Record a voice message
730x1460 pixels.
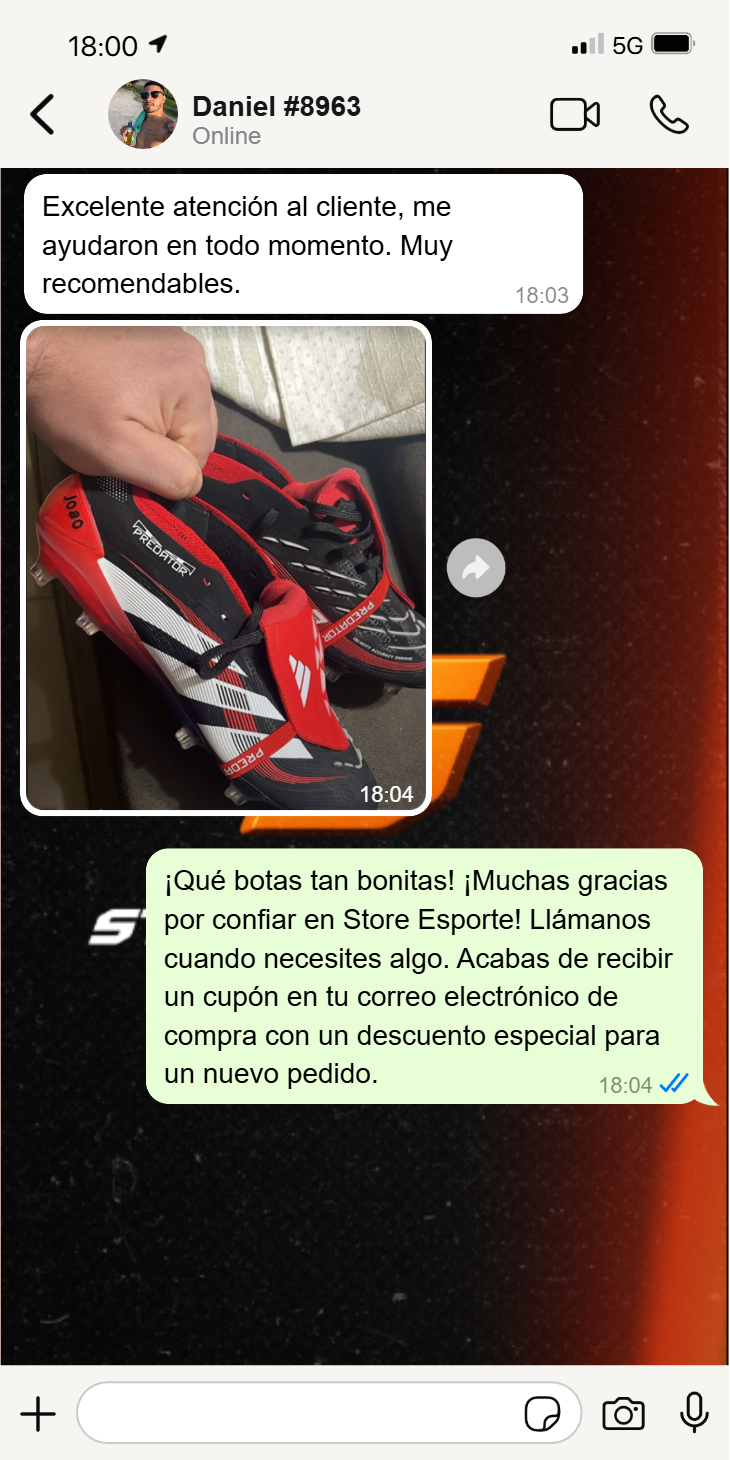pyautogui.click(x=694, y=1414)
